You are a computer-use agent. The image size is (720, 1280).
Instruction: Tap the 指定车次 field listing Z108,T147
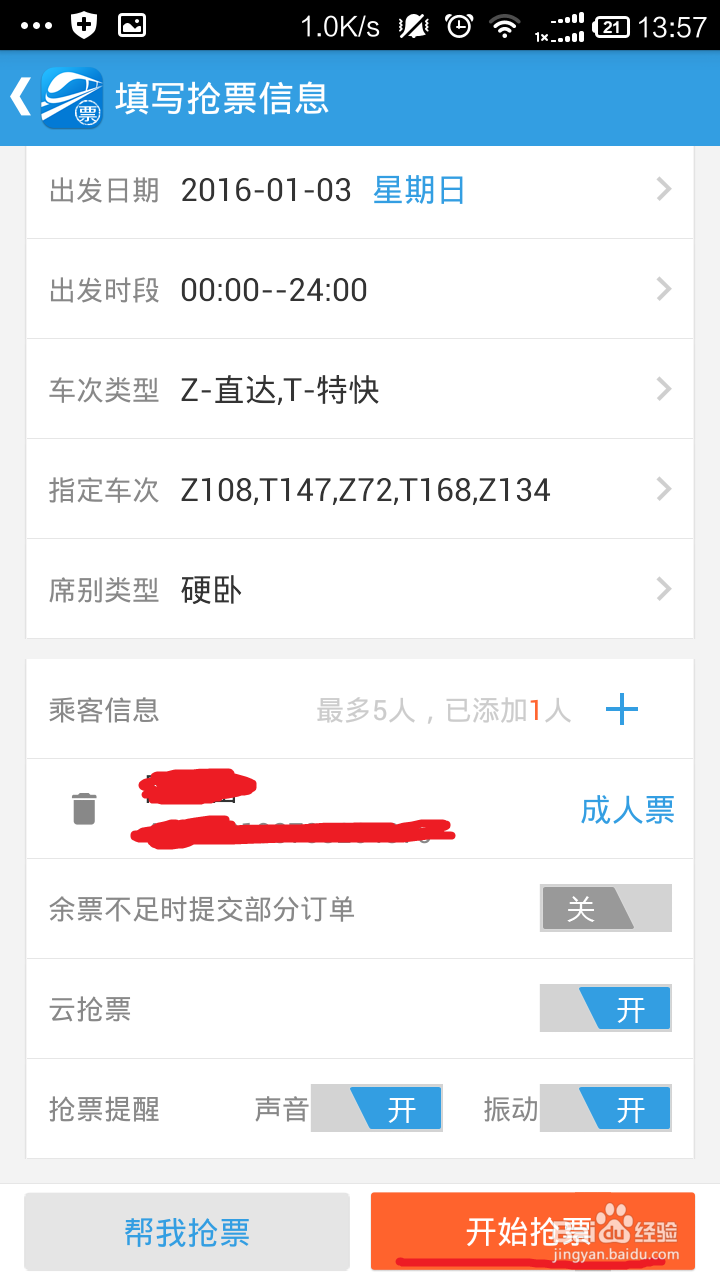coord(360,489)
